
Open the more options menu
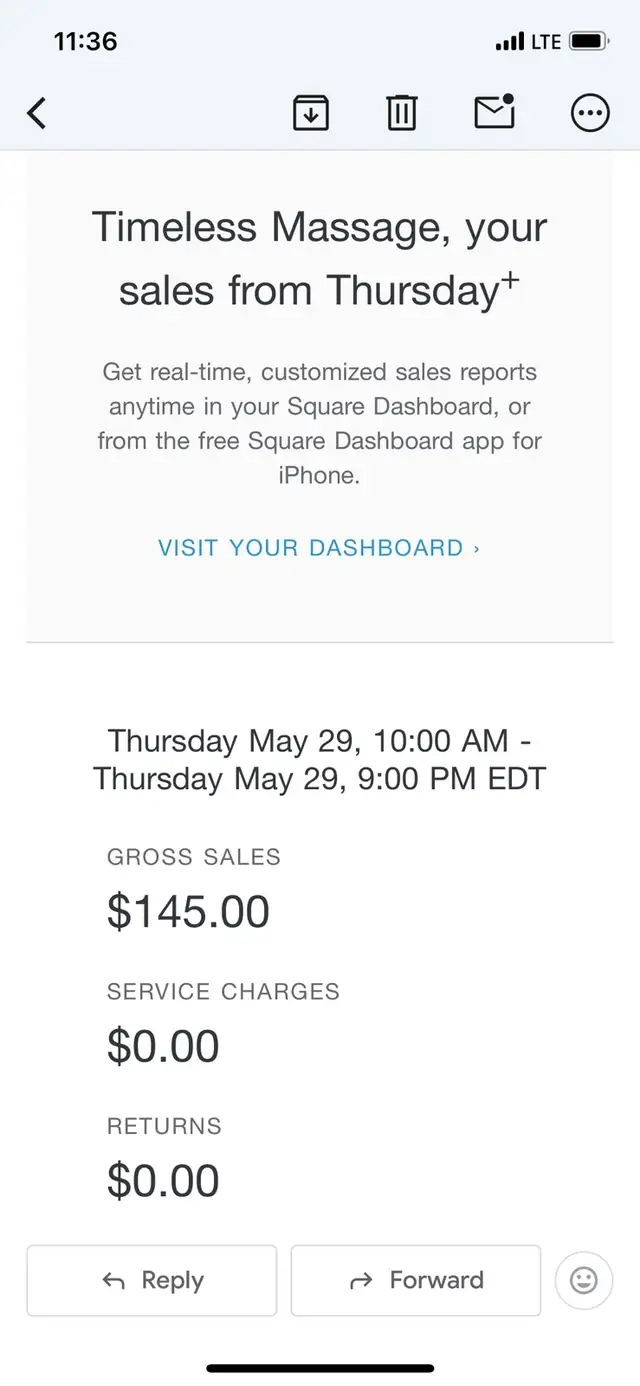click(x=590, y=113)
